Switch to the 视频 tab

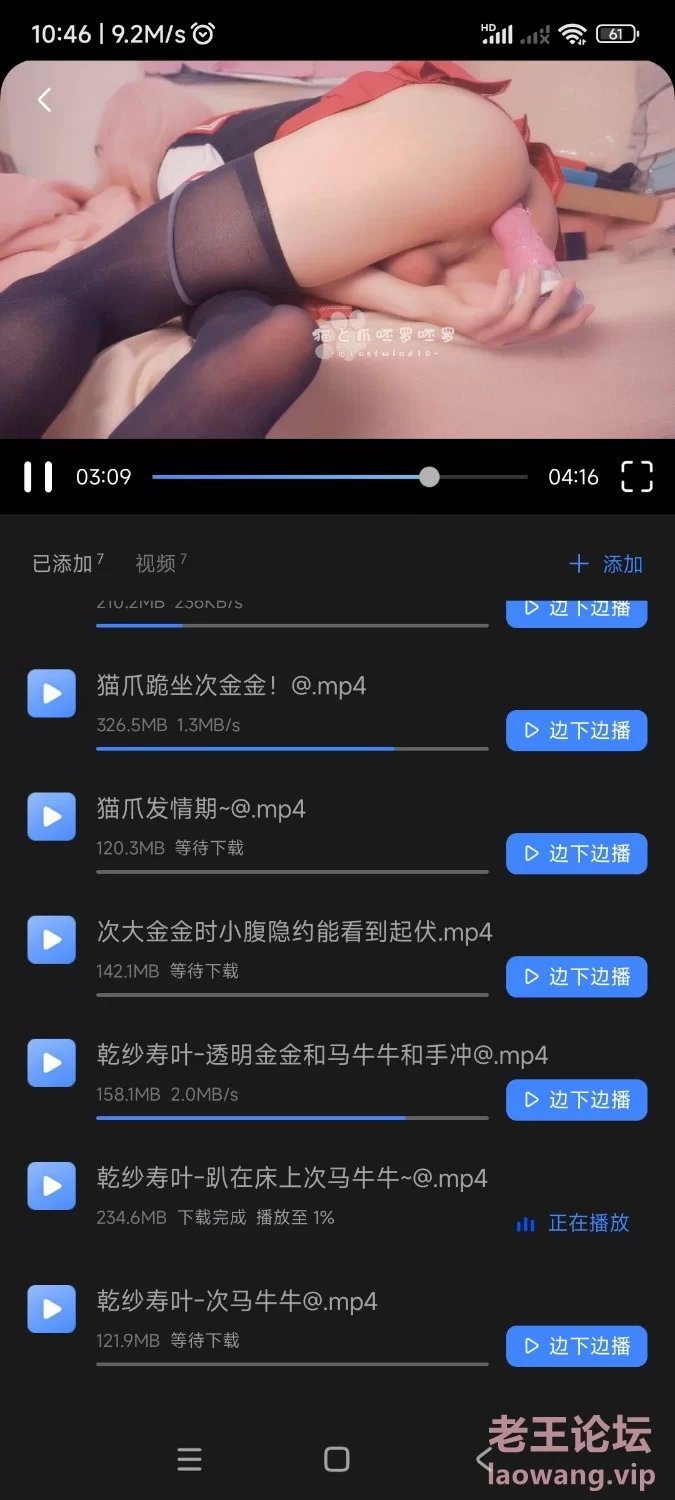(156, 564)
